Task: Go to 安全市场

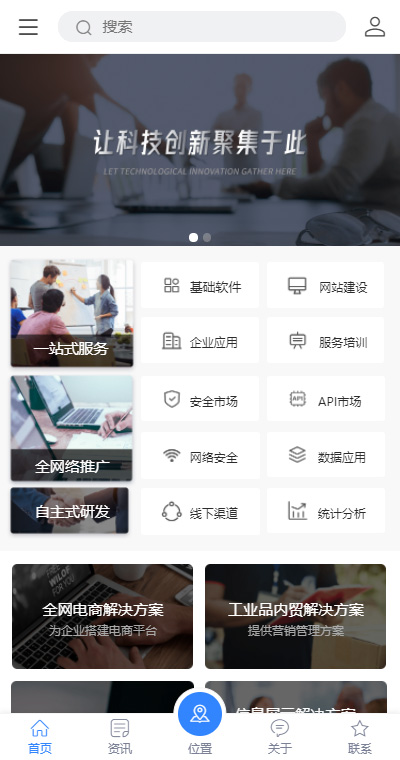Action: (200, 399)
